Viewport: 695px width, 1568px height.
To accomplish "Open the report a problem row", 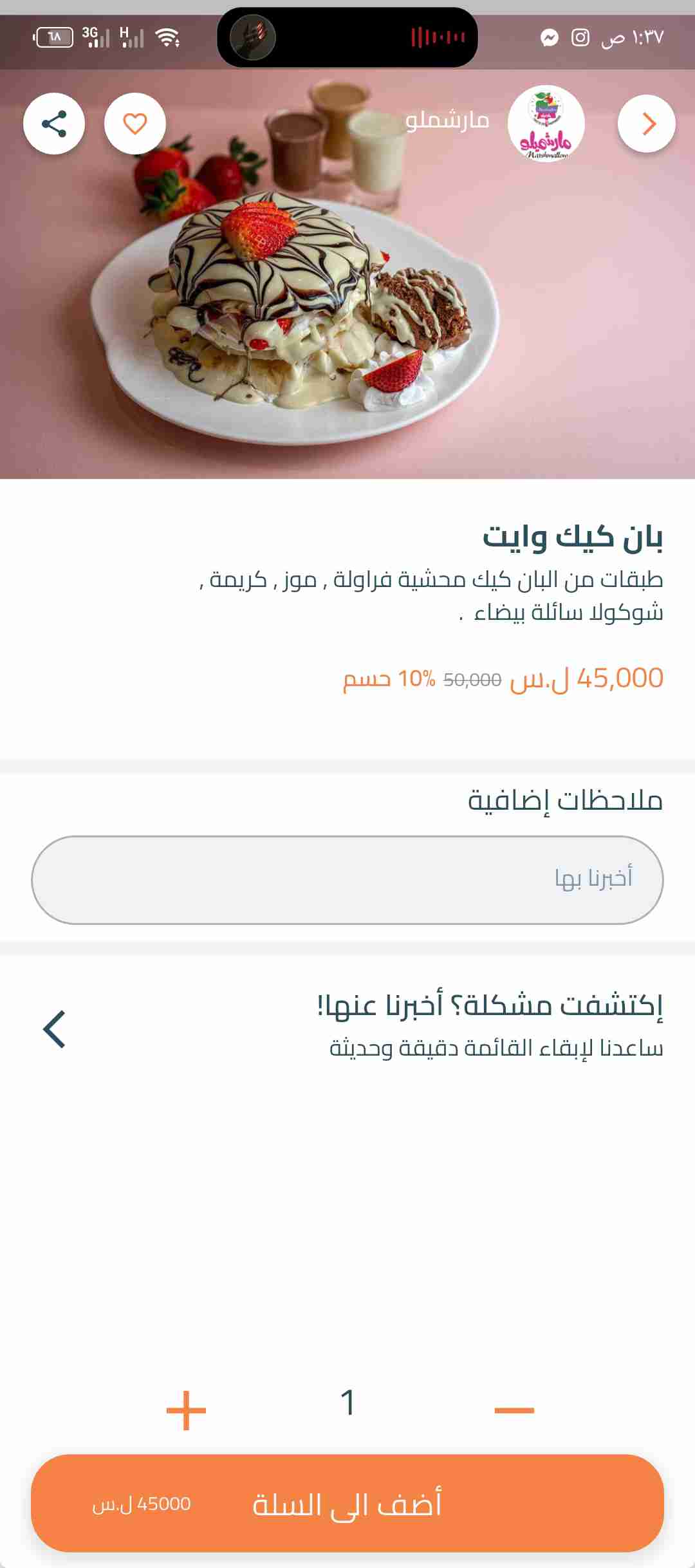I will click(x=347, y=1027).
